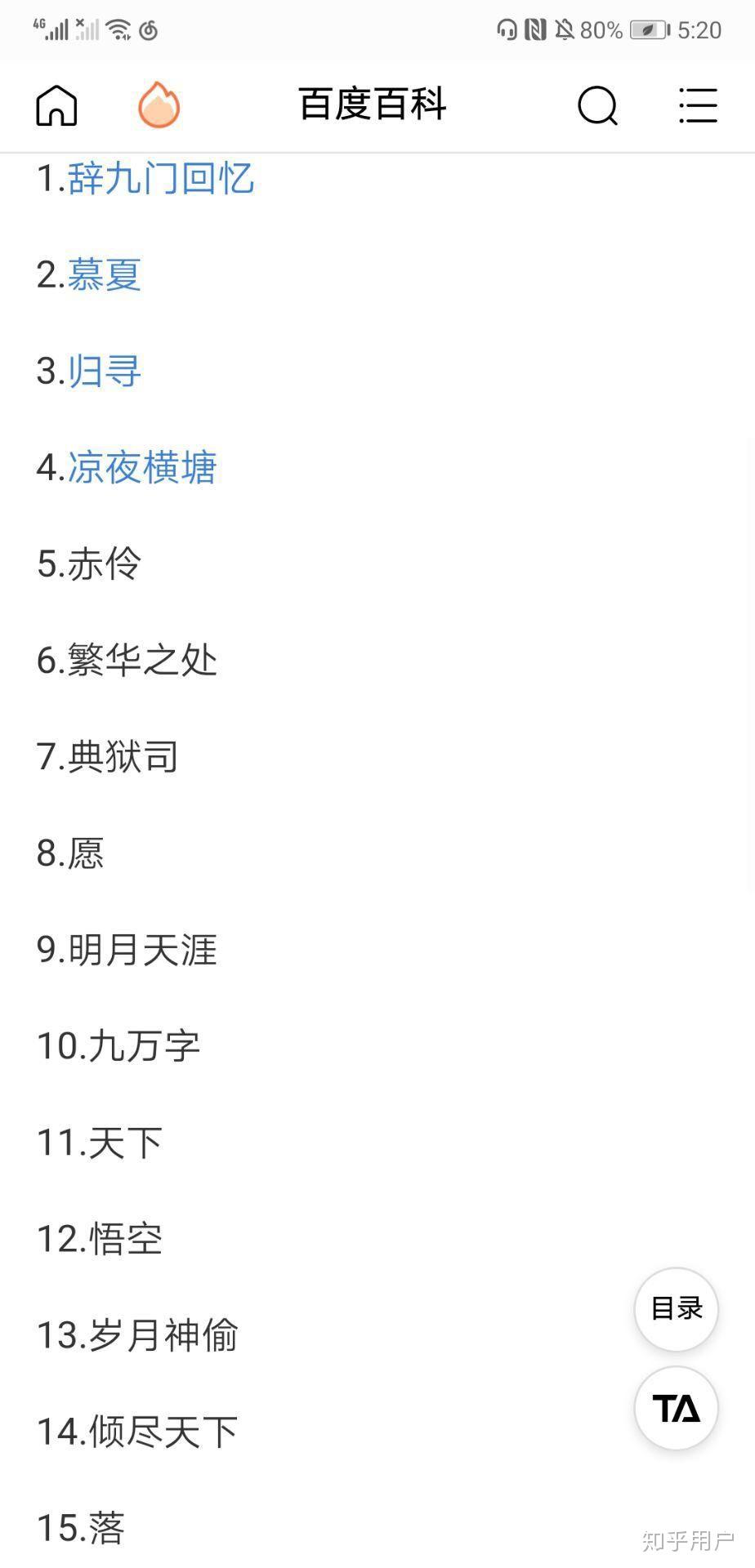The width and height of the screenshot is (755, 1568).
Task: Open the link 慕夏
Action: [105, 274]
